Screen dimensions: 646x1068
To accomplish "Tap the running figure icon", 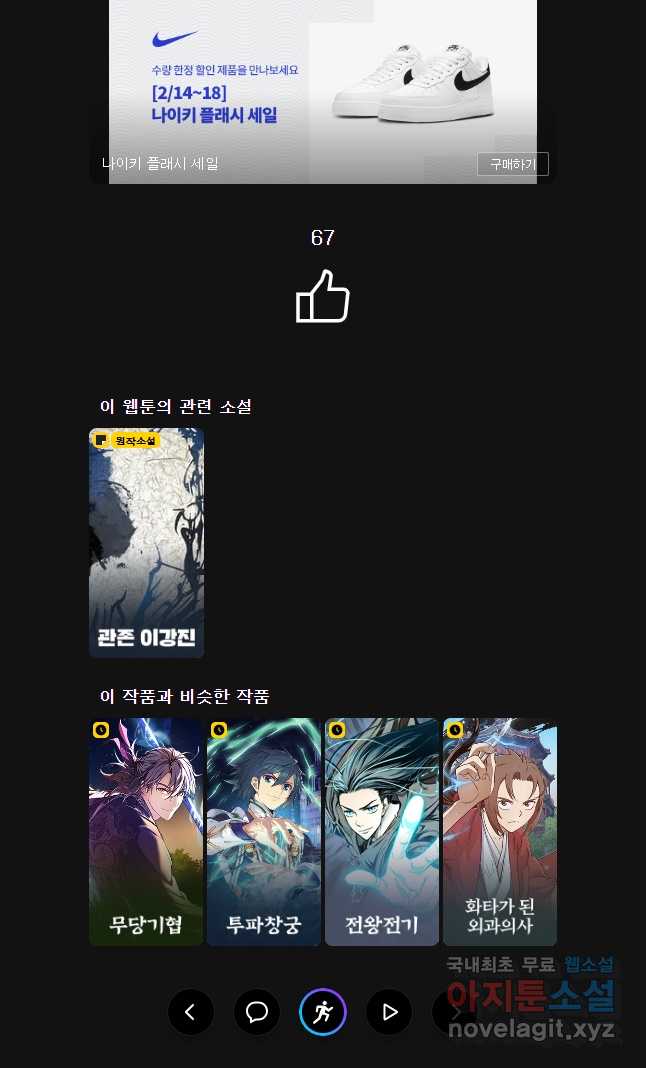I will coord(323,1012).
